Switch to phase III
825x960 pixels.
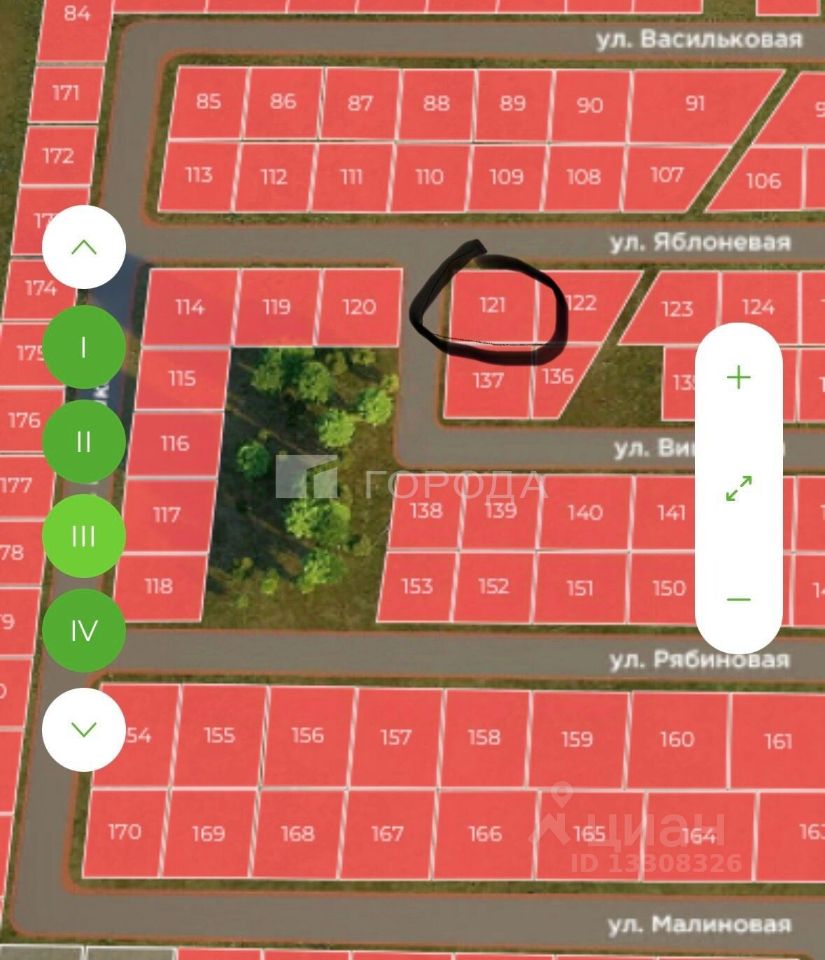coord(84,536)
